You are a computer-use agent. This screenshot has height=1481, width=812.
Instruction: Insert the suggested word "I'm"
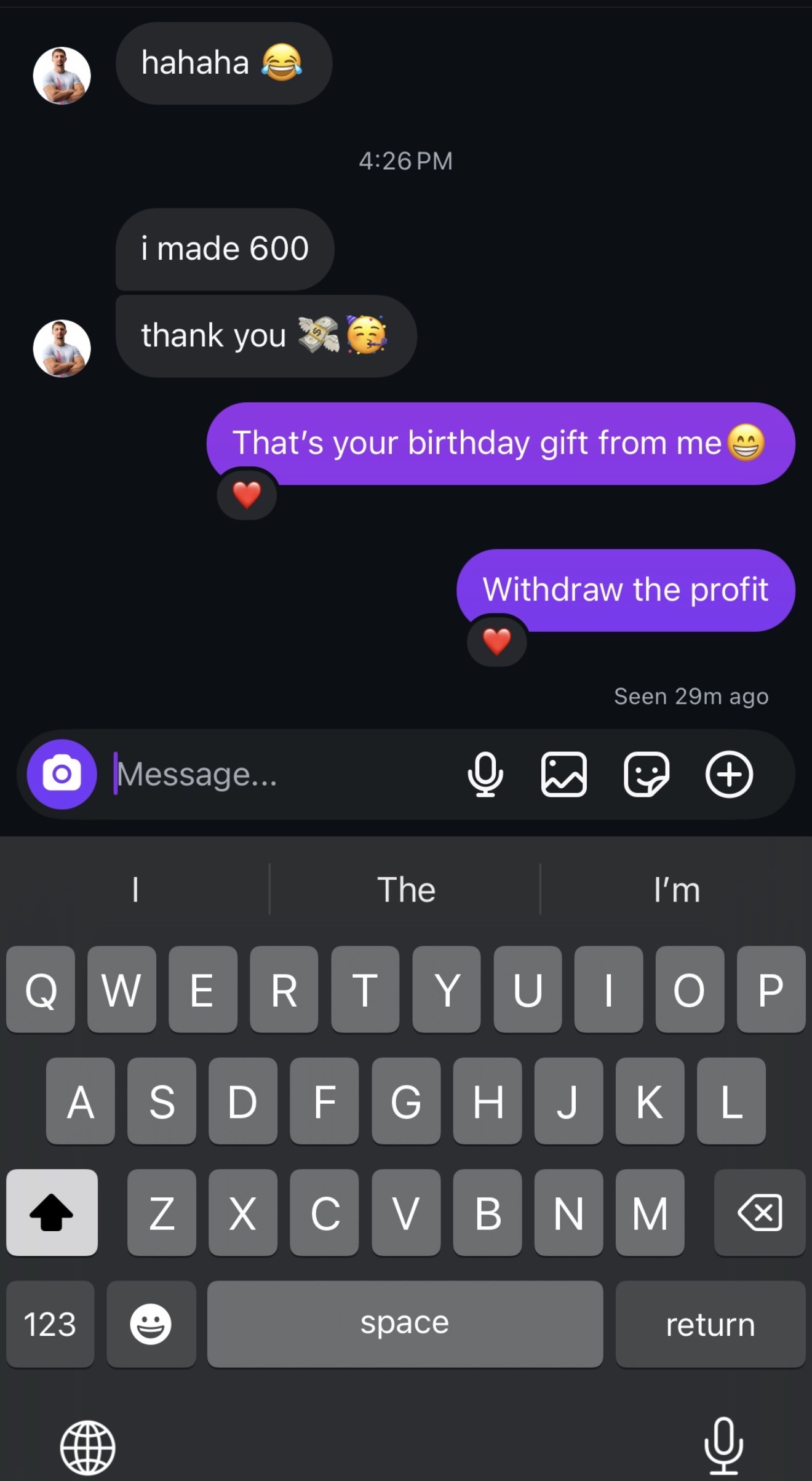677,890
